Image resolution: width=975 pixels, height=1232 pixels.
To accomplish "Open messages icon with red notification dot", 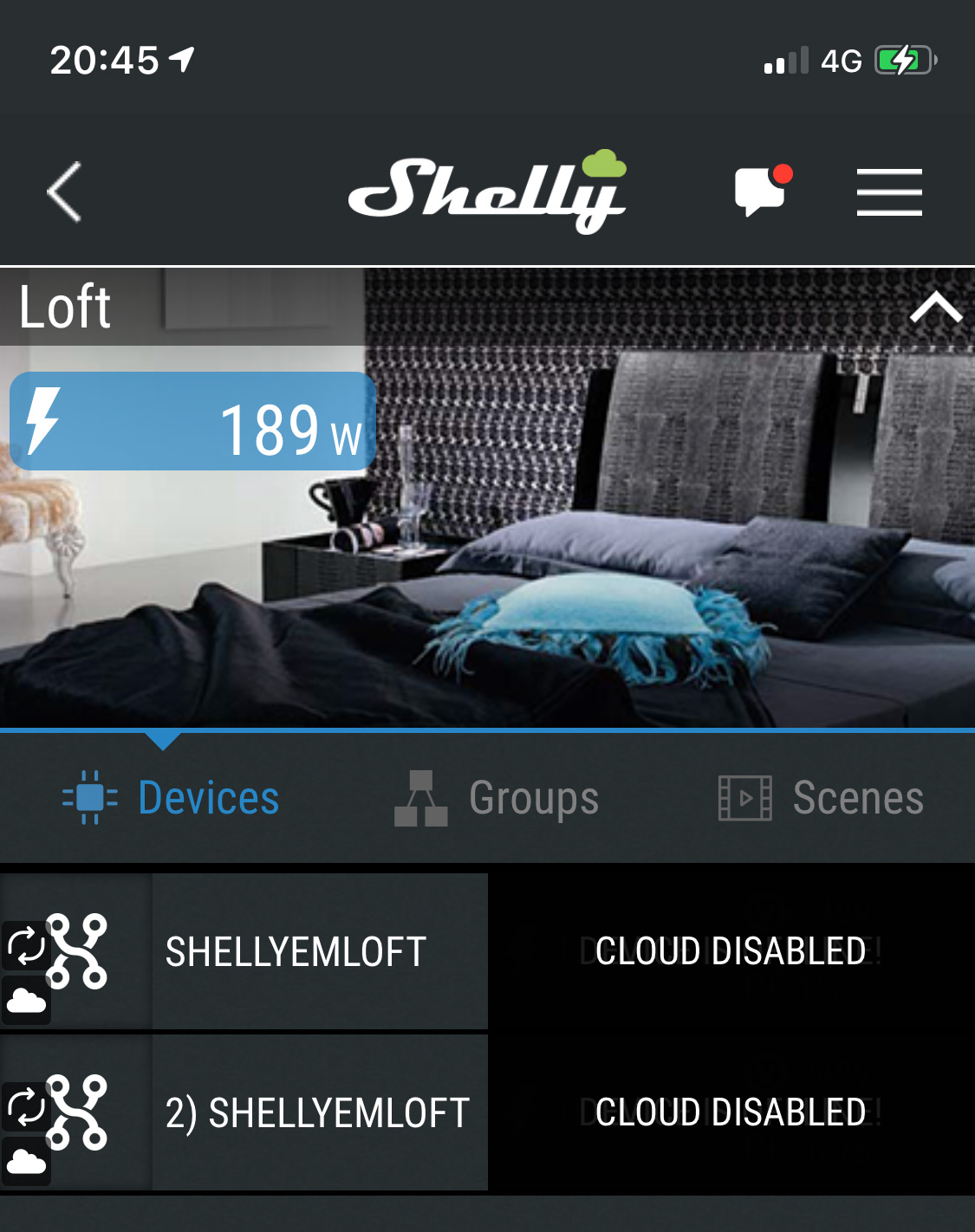I will coord(761,192).
